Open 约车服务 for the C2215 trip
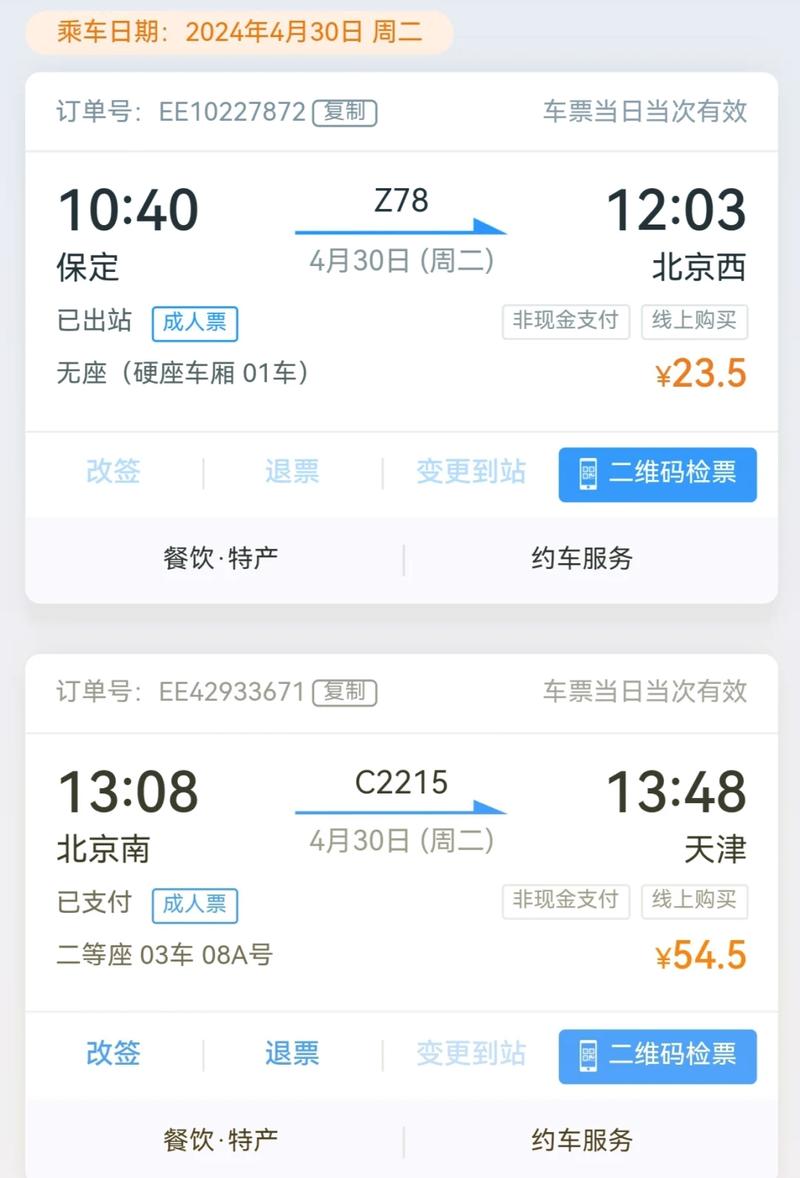 pyautogui.click(x=580, y=1139)
